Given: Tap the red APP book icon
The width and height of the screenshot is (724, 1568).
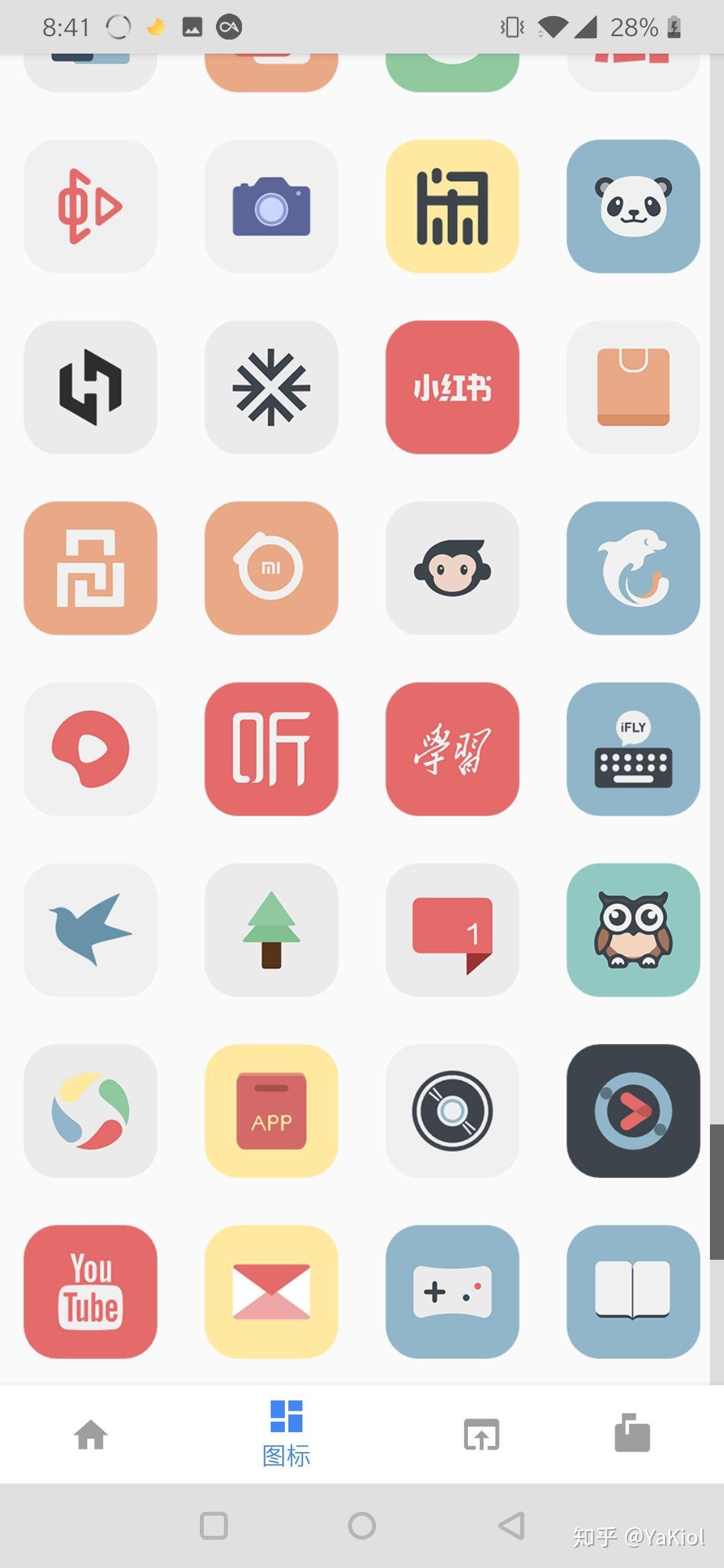Looking at the screenshot, I should click(x=271, y=1110).
